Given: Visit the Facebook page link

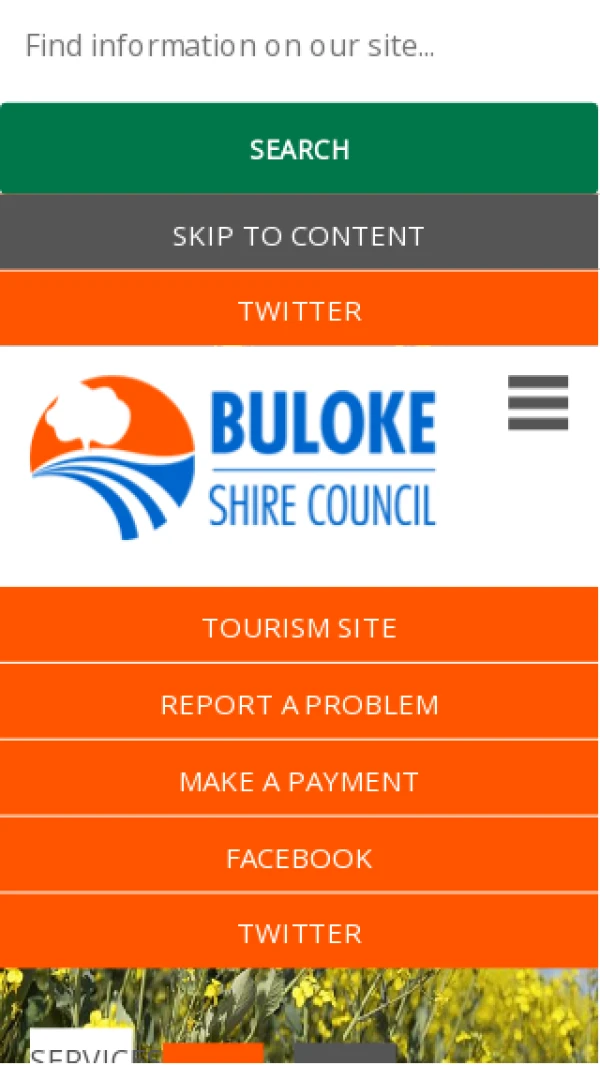Looking at the screenshot, I should [x=299, y=858].
